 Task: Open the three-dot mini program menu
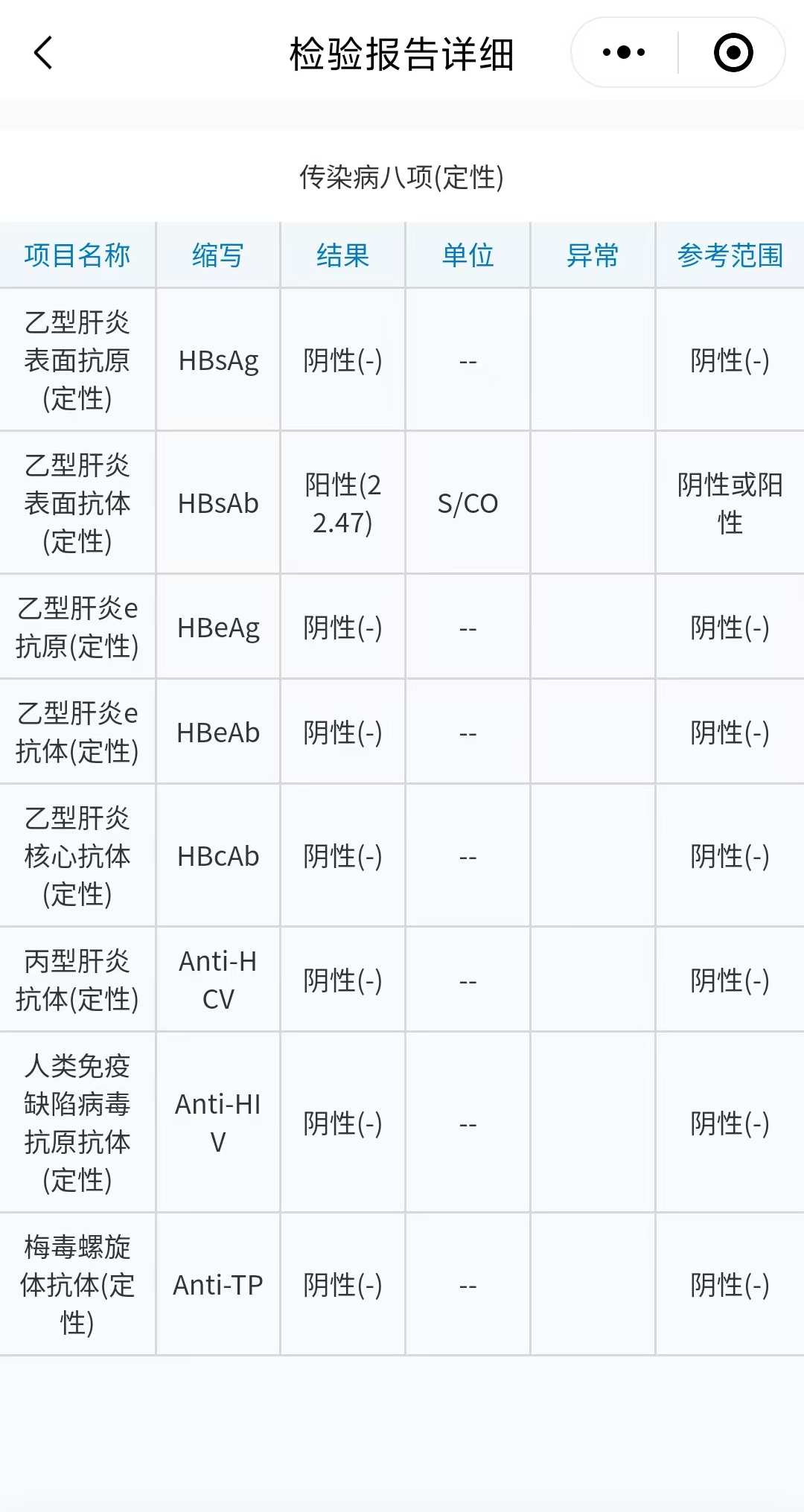[624, 52]
